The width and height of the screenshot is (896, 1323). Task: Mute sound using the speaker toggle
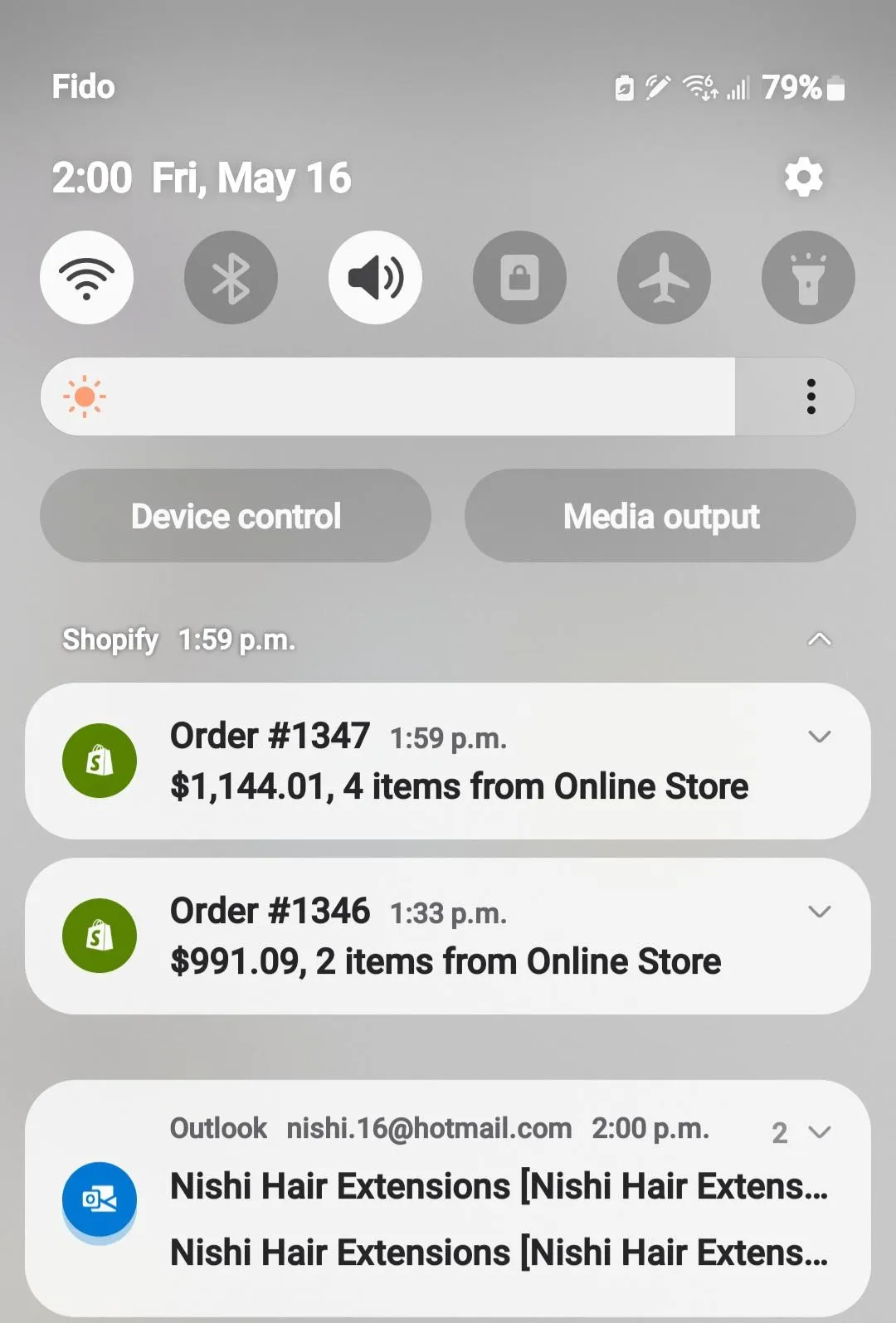pyautogui.click(x=375, y=277)
